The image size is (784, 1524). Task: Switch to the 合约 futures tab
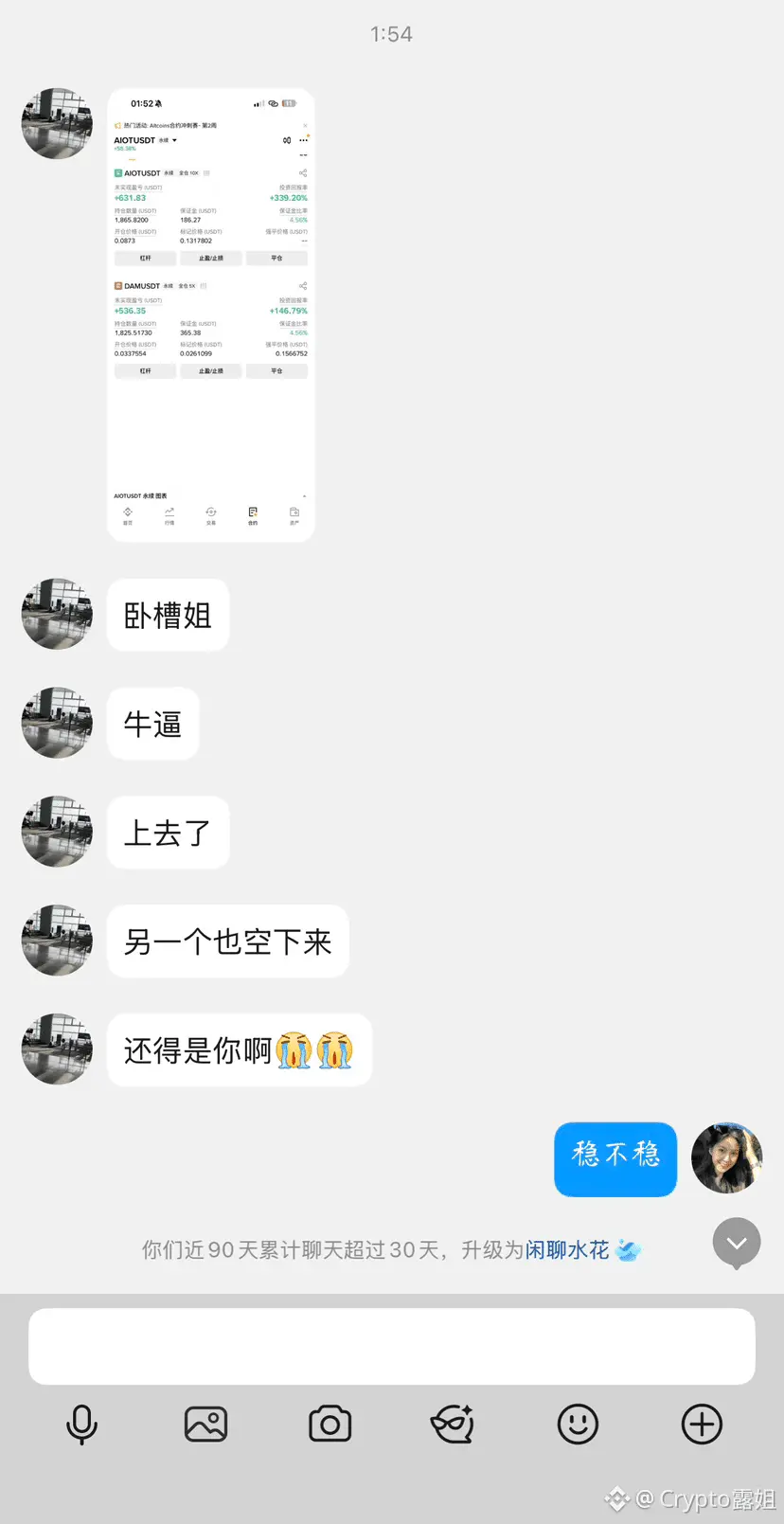(253, 511)
